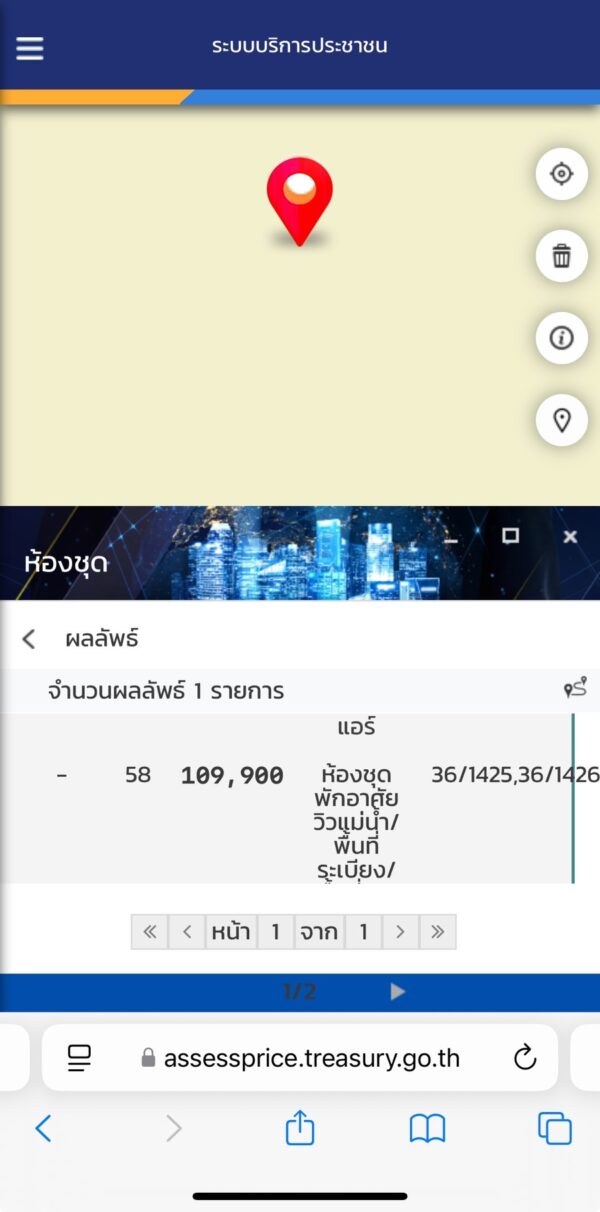Viewport: 600px width, 1212px height.
Task: Go back from ผลลัพธ์ results
Action: [x=29, y=639]
